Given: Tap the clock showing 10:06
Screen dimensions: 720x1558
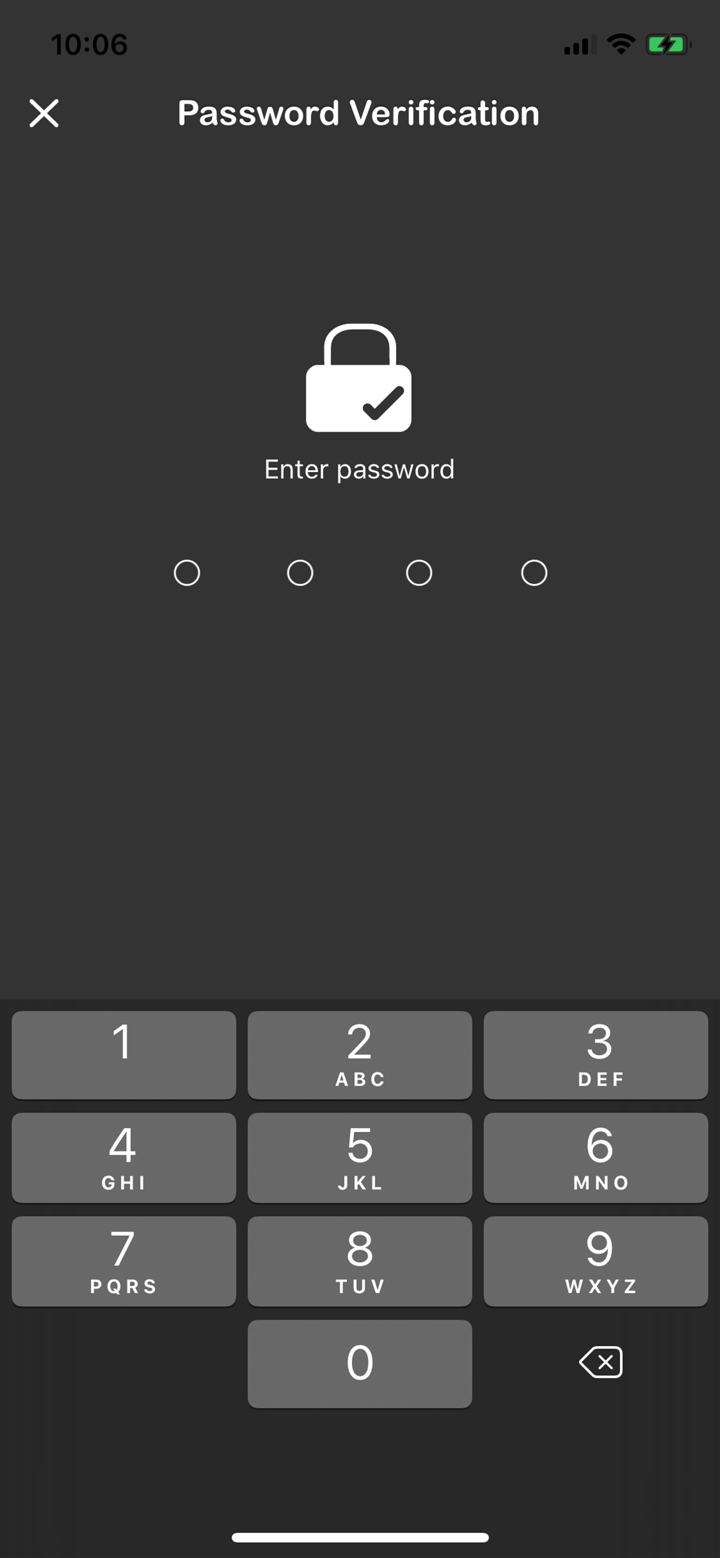Looking at the screenshot, I should 89,44.
